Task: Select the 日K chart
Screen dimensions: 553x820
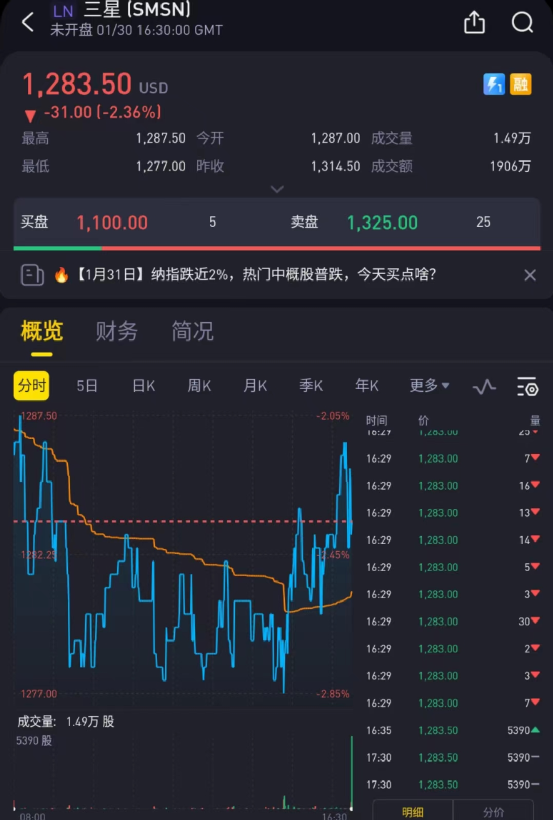Action: 143,386
